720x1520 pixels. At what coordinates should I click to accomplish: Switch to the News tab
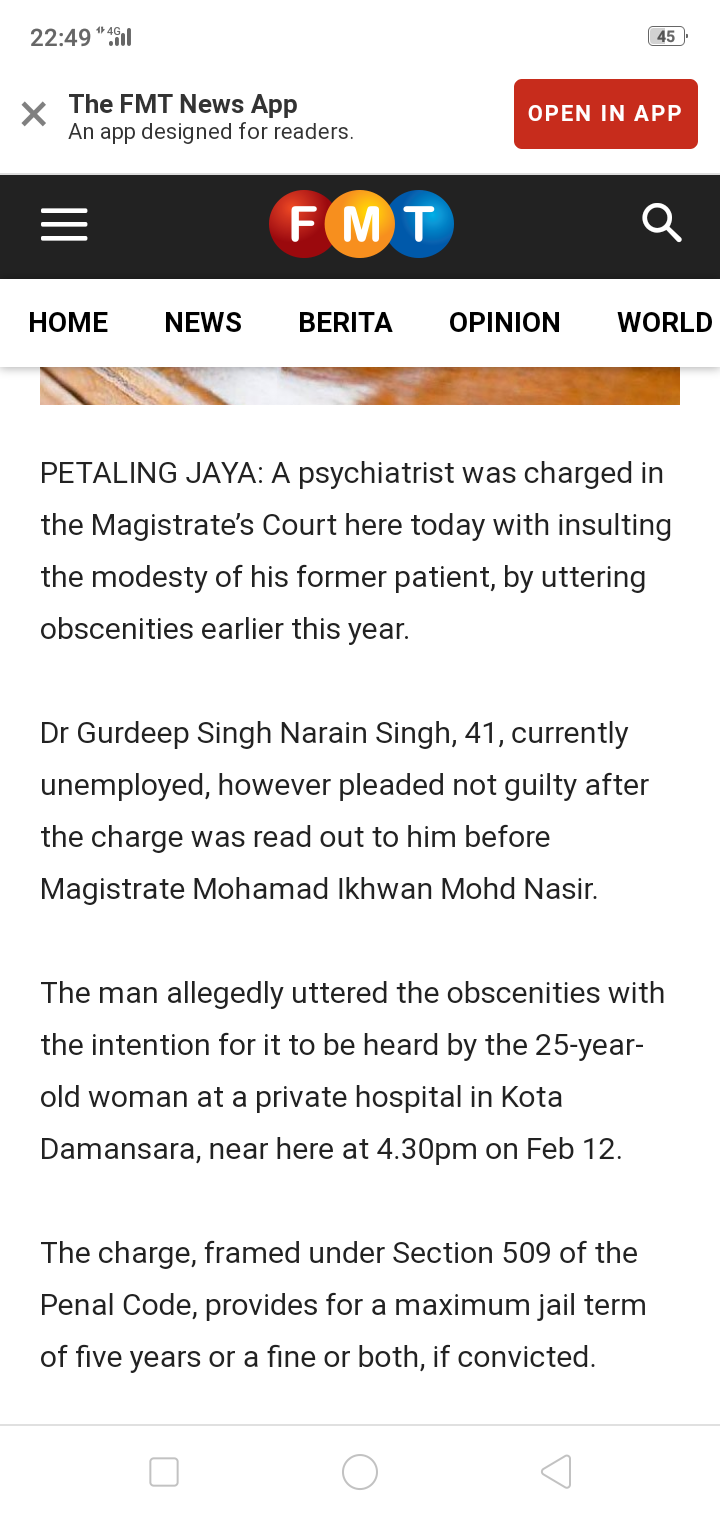tap(203, 322)
